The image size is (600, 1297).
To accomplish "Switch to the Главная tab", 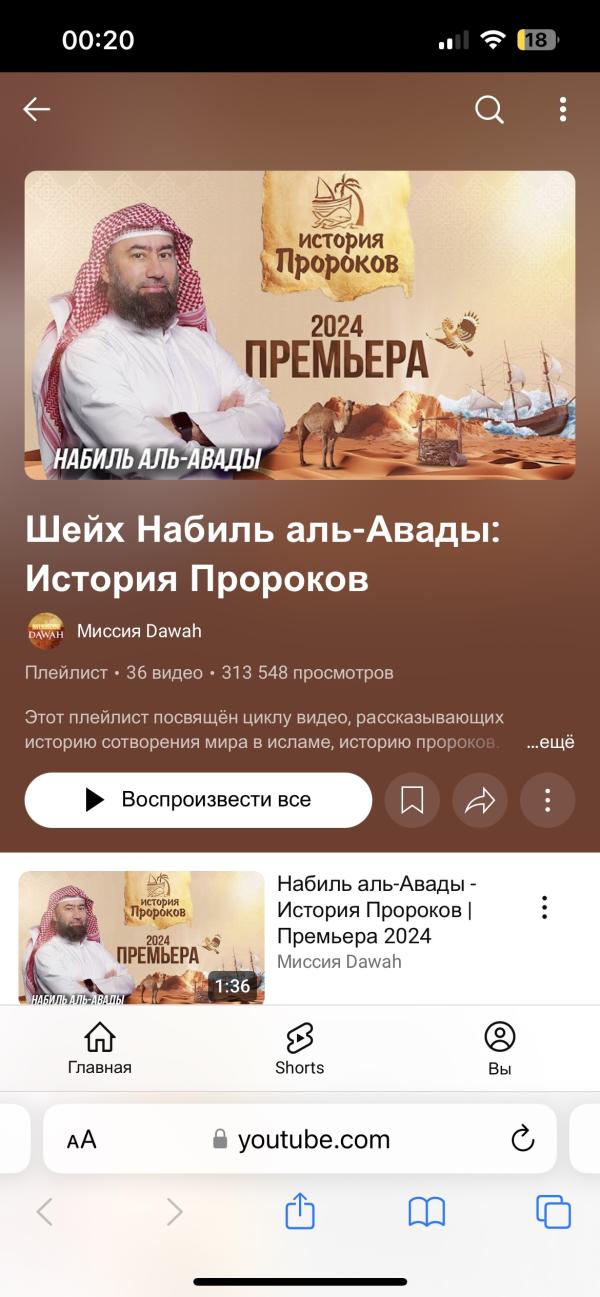I will pos(99,1047).
